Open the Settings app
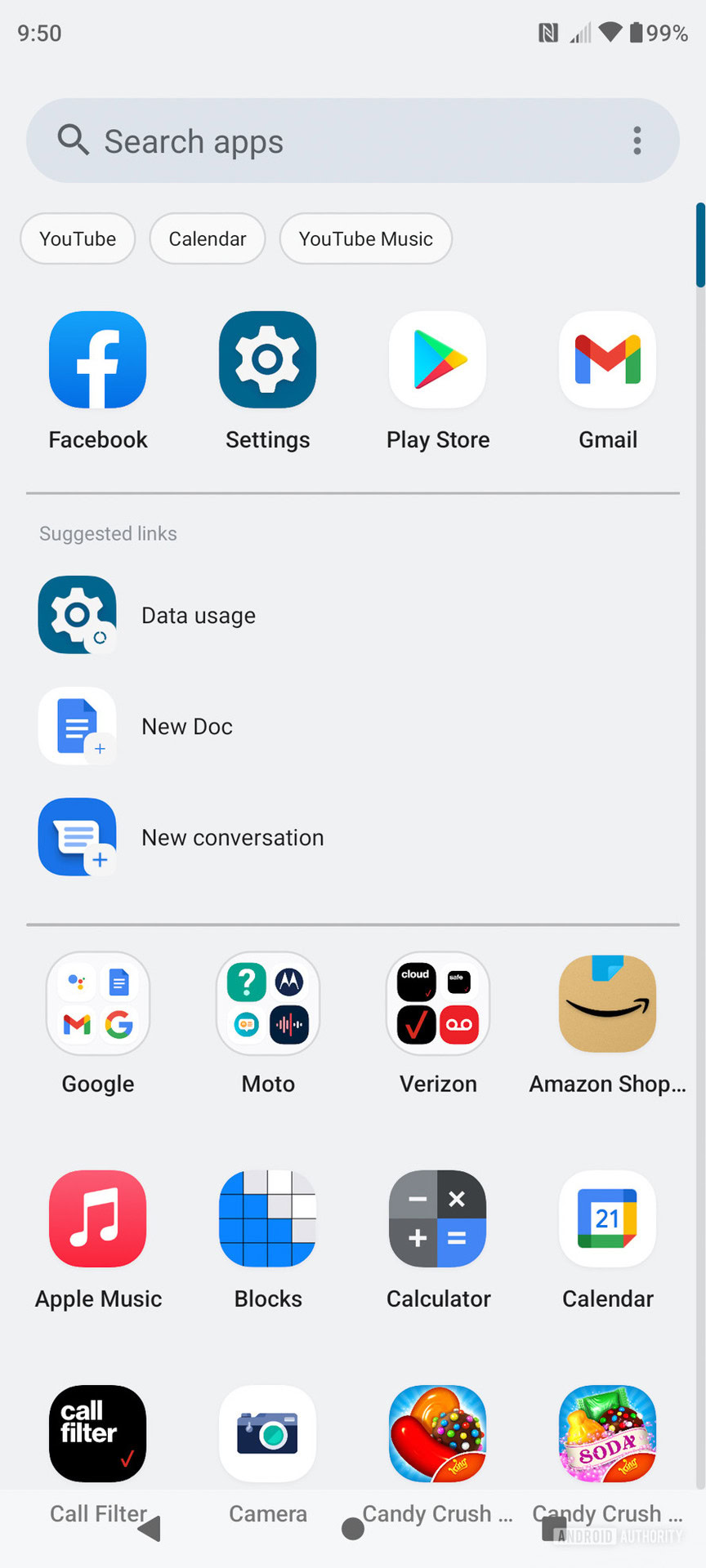This screenshot has height=1568, width=706. 268,360
